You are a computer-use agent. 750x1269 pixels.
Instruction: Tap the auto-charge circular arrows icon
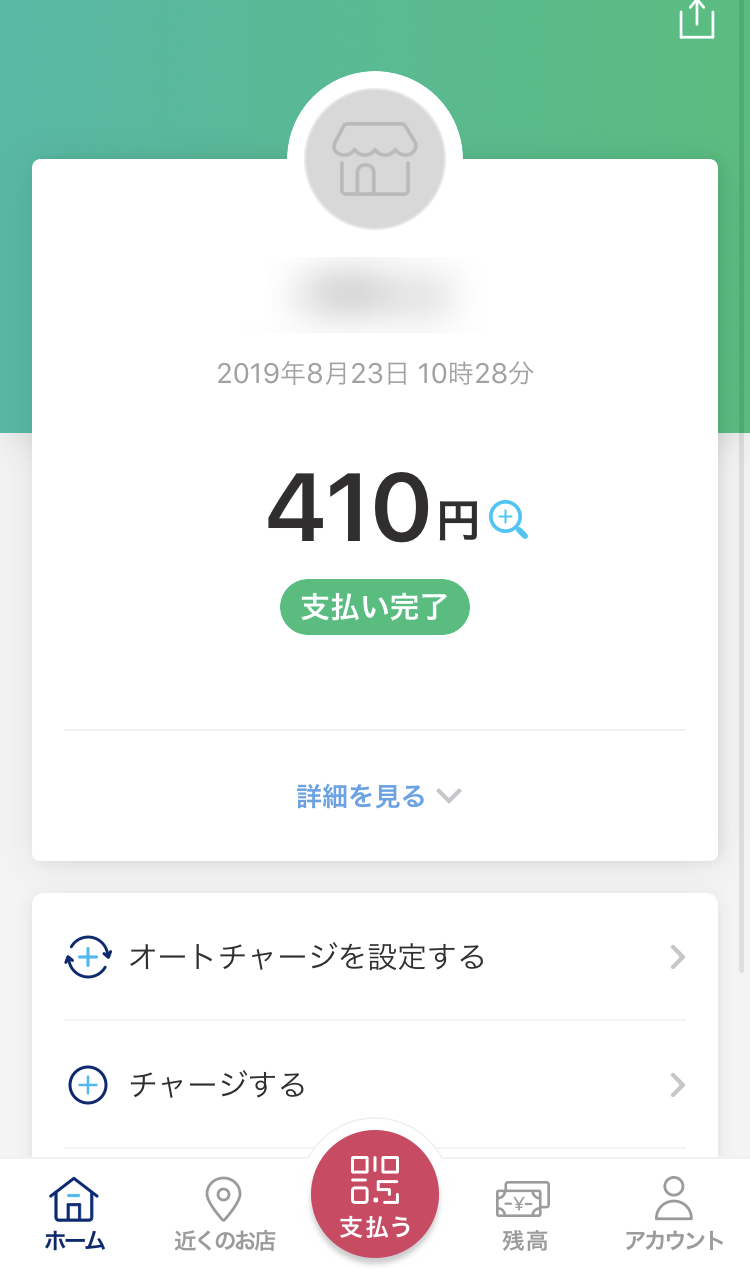(x=88, y=957)
